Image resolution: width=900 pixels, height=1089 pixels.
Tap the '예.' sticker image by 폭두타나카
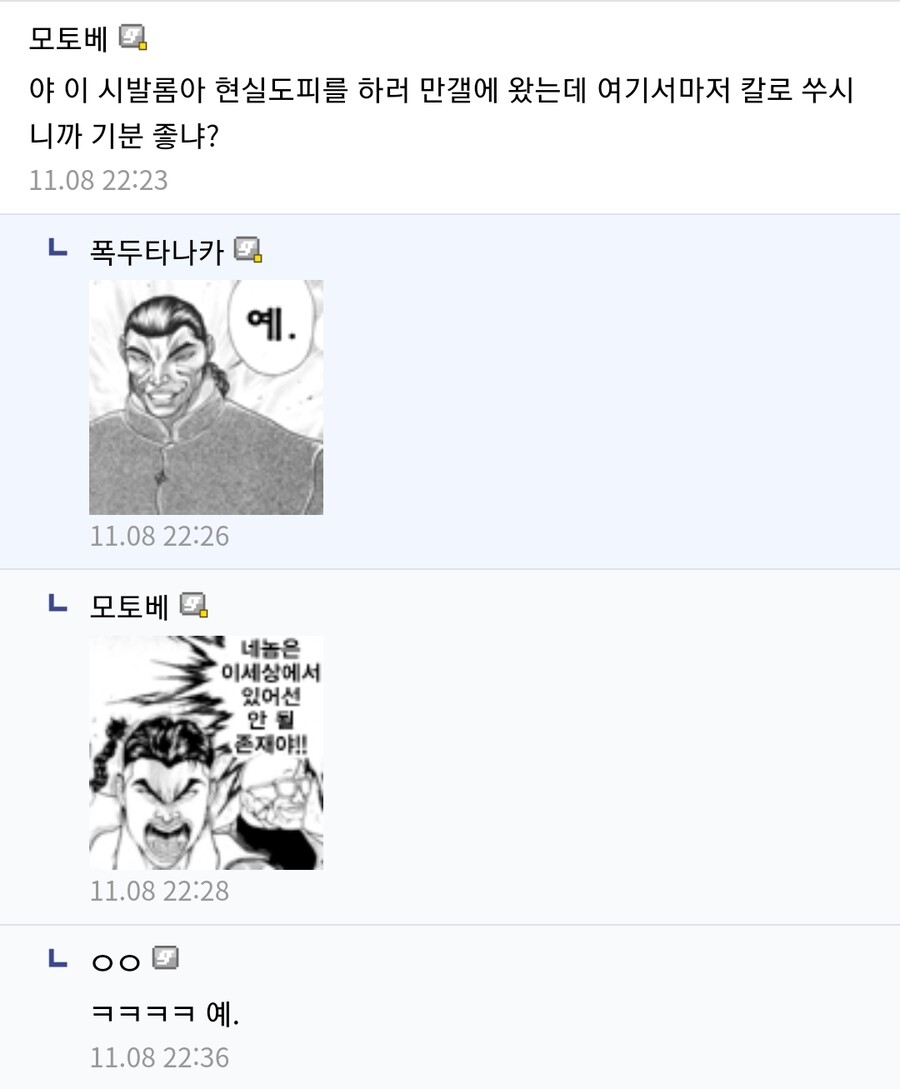coord(206,397)
